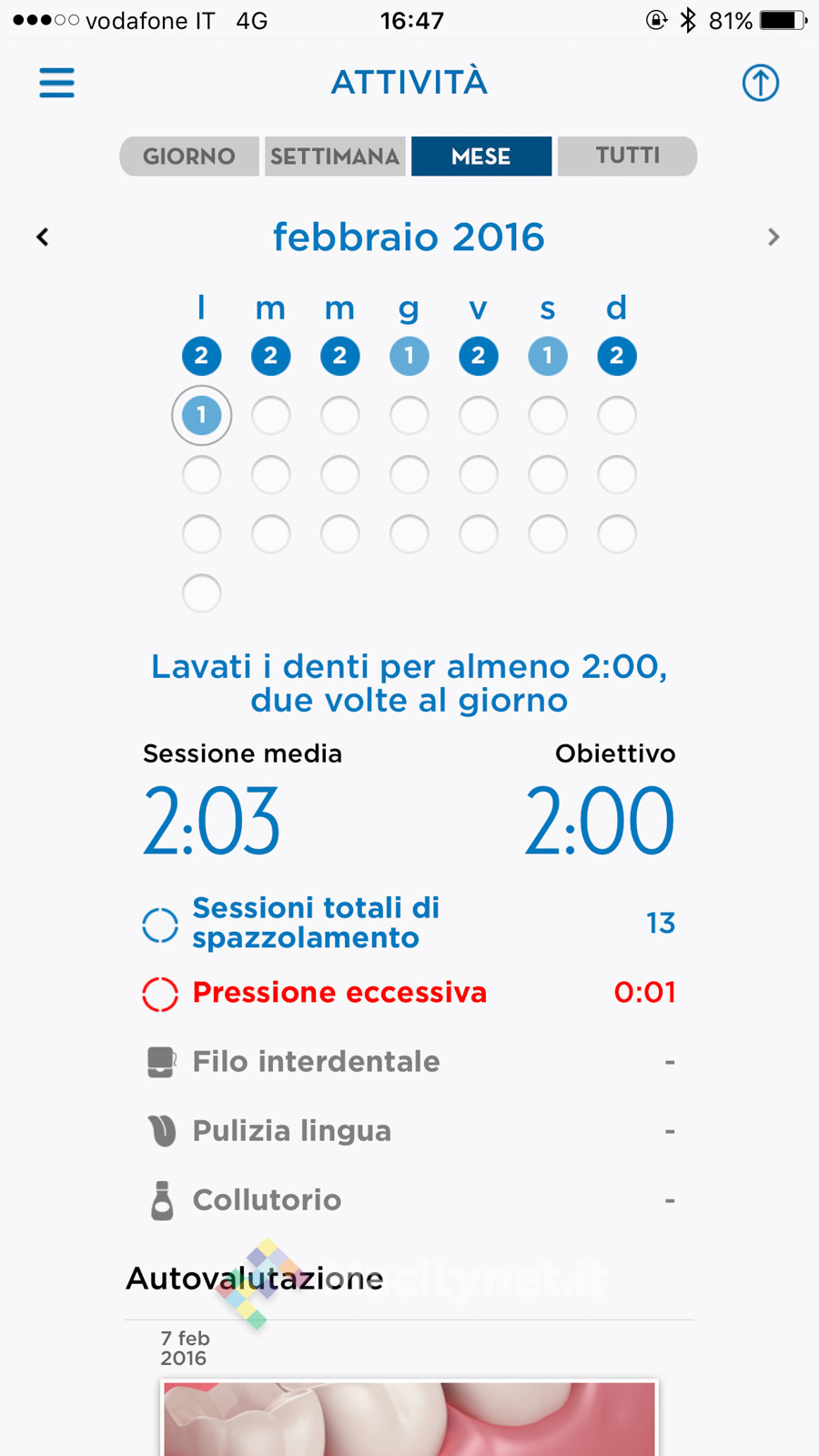Show TUTTI activity
This screenshot has width=819, height=1456.
628,157
